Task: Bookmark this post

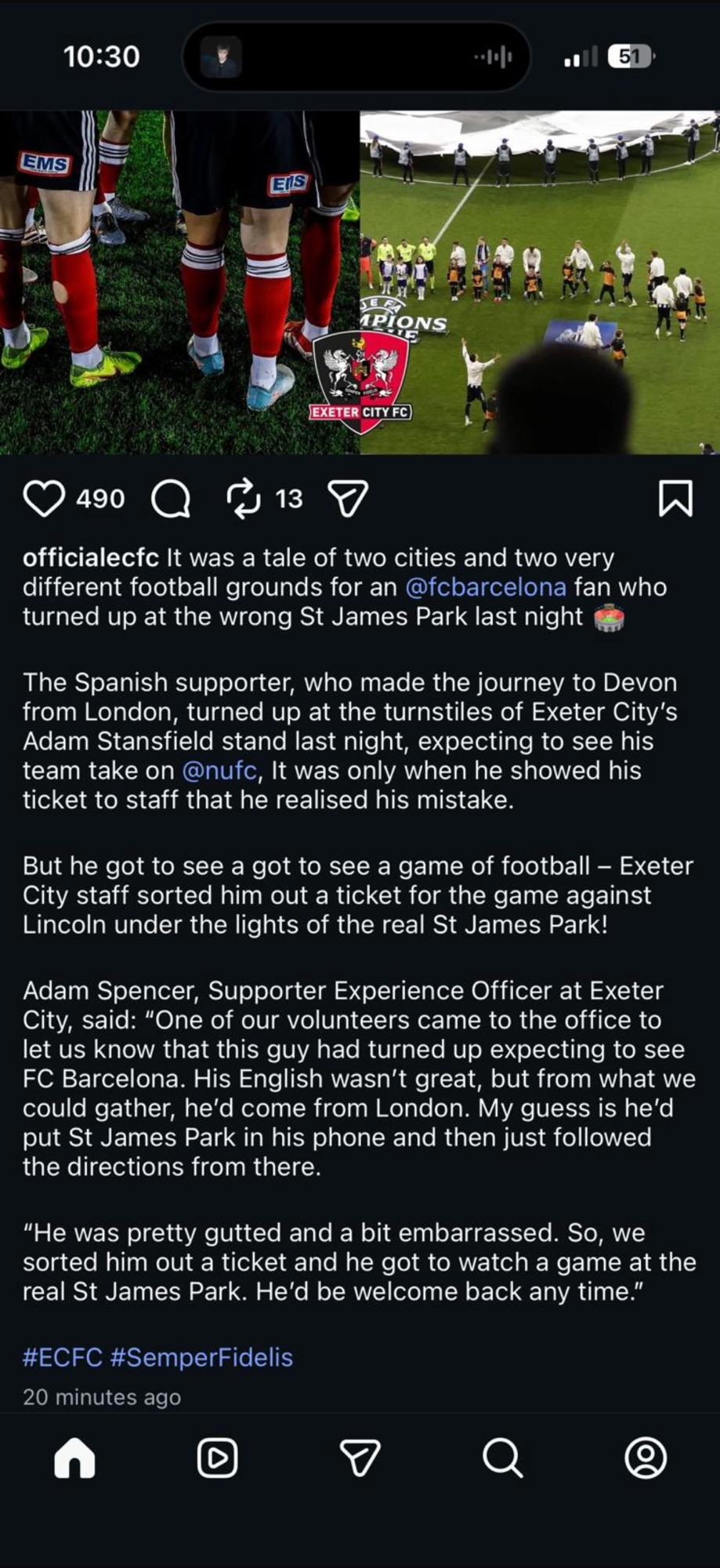Action: [x=675, y=499]
